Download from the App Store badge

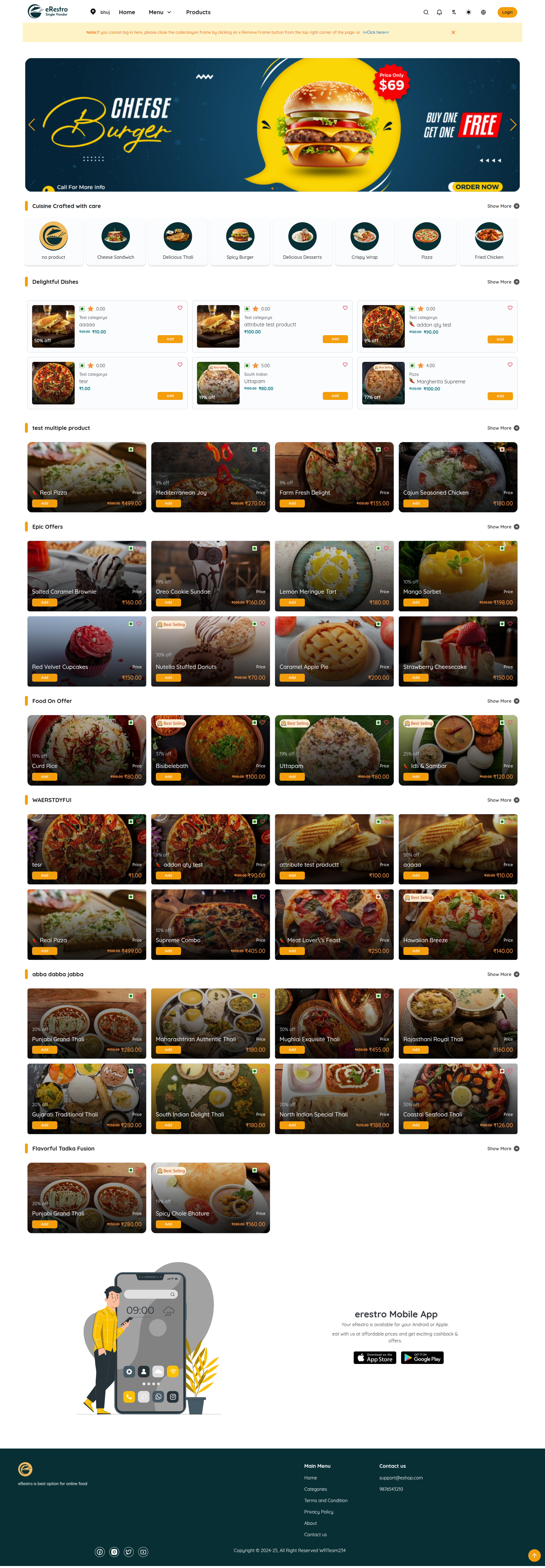point(374,1357)
